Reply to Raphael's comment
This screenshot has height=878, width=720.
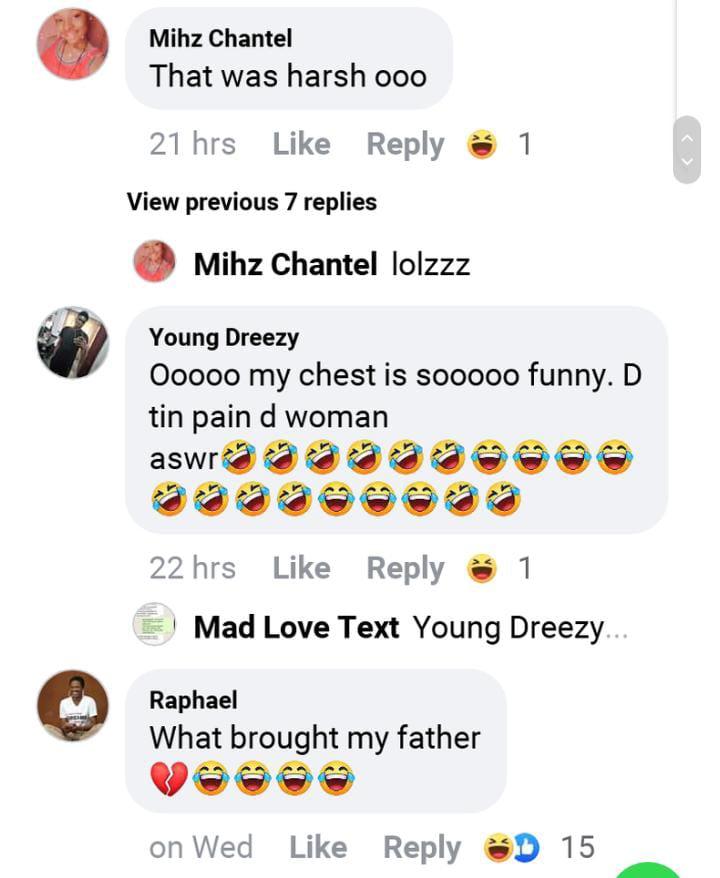[422, 848]
